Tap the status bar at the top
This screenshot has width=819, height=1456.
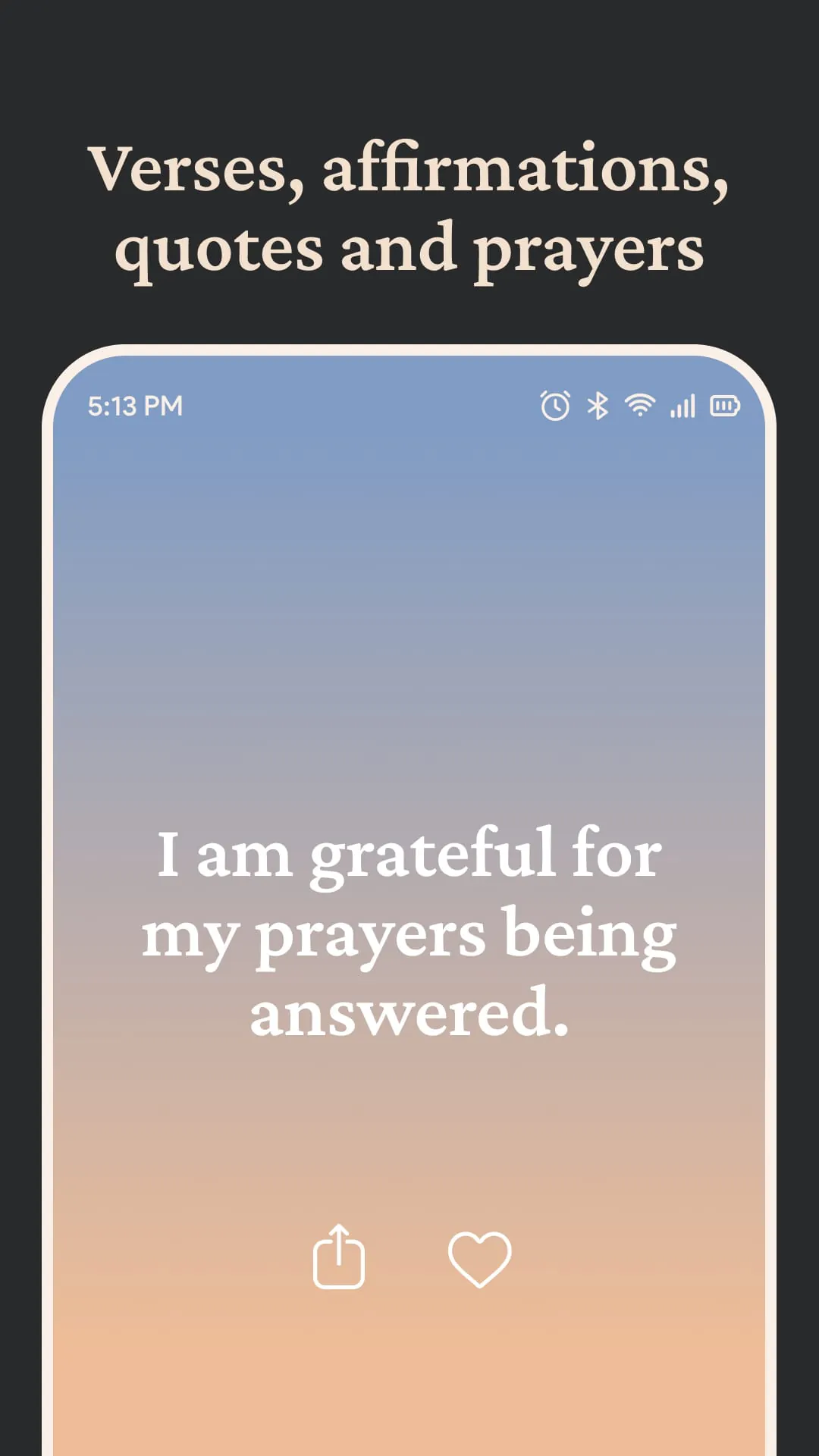pyautogui.click(x=409, y=406)
